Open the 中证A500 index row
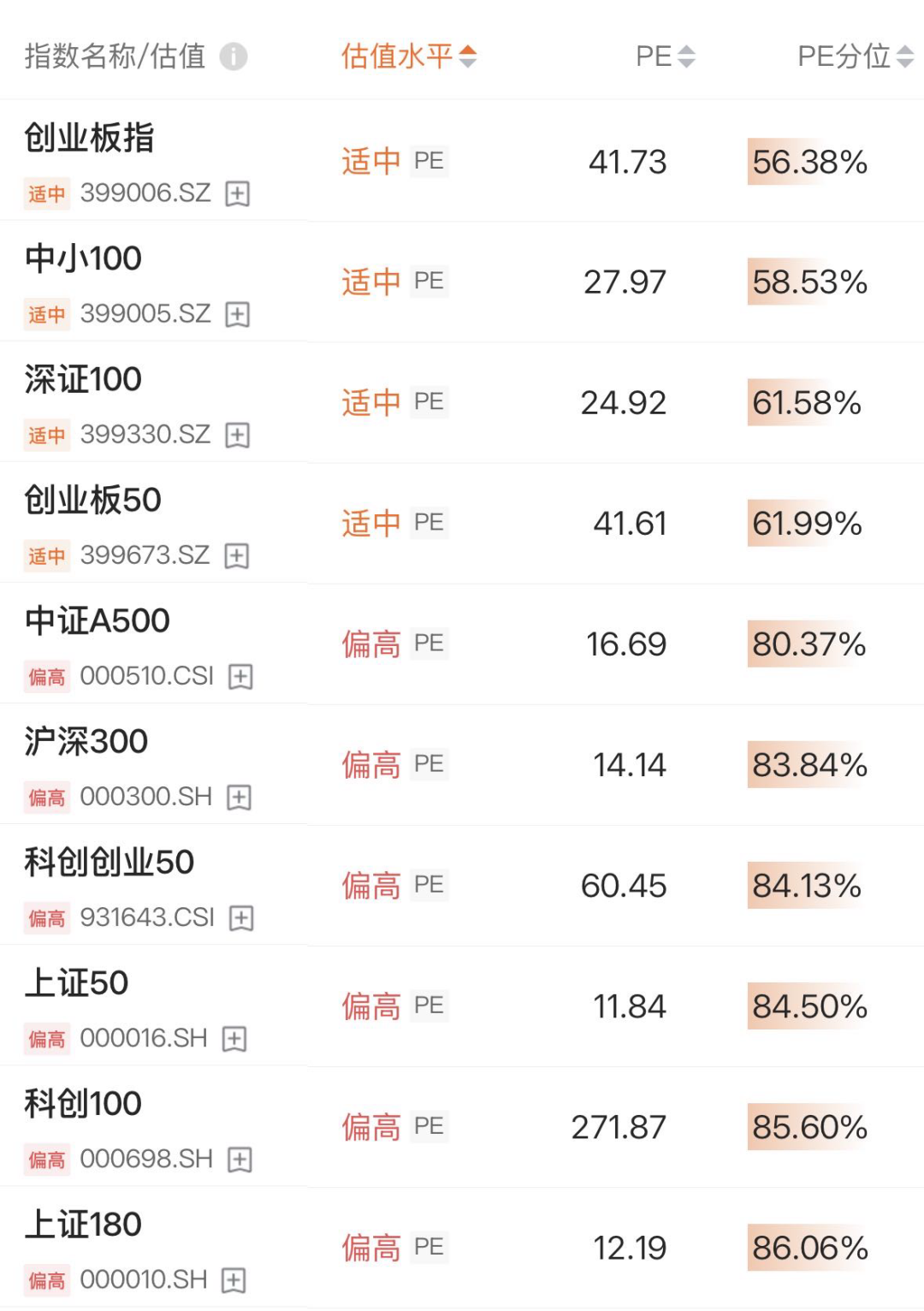 pos(97,620)
